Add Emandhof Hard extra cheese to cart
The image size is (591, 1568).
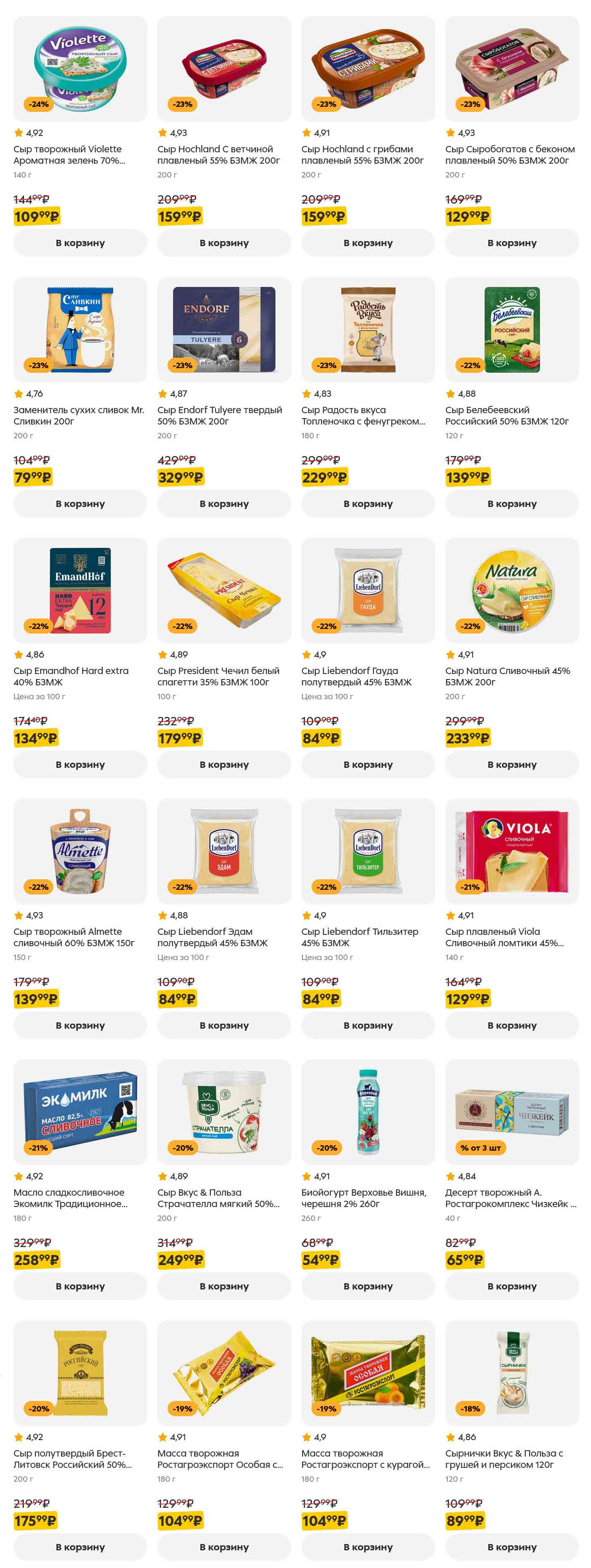coord(80,764)
